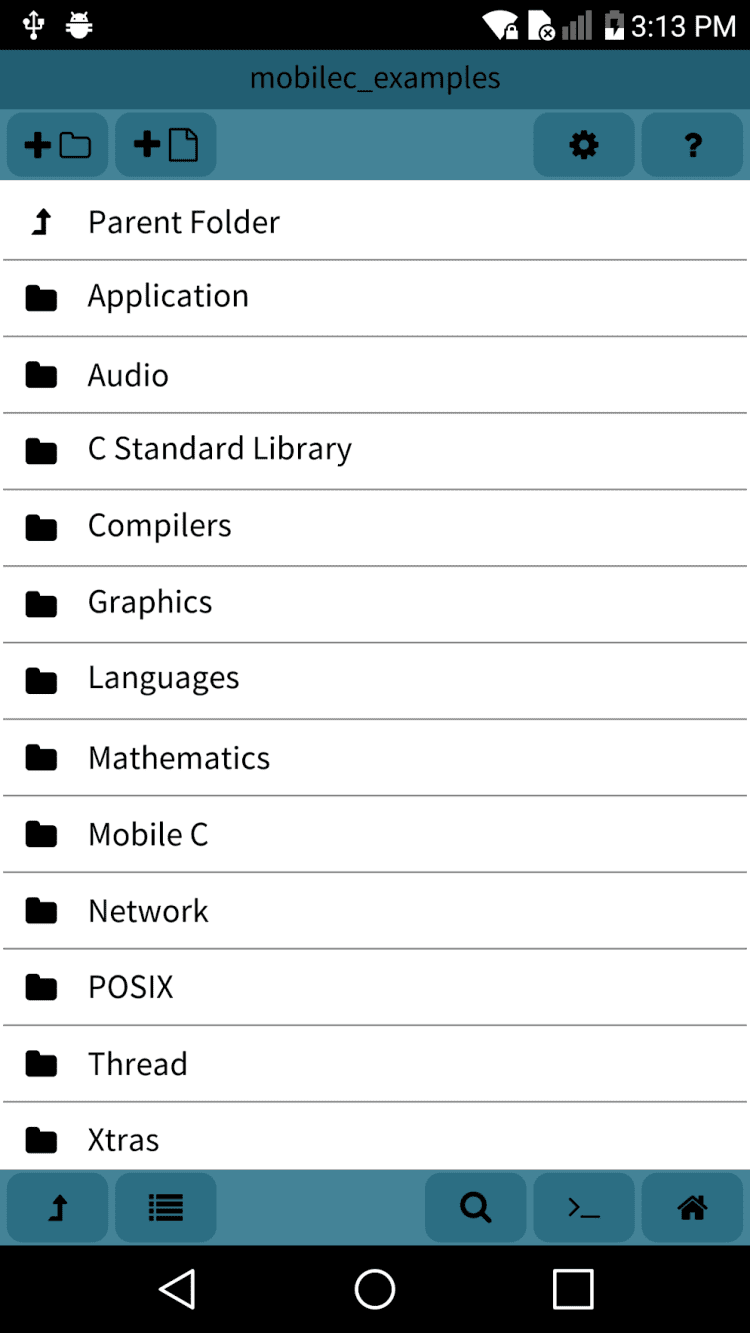Image resolution: width=750 pixels, height=1333 pixels.
Task: Create a new folder
Action: click(57, 145)
